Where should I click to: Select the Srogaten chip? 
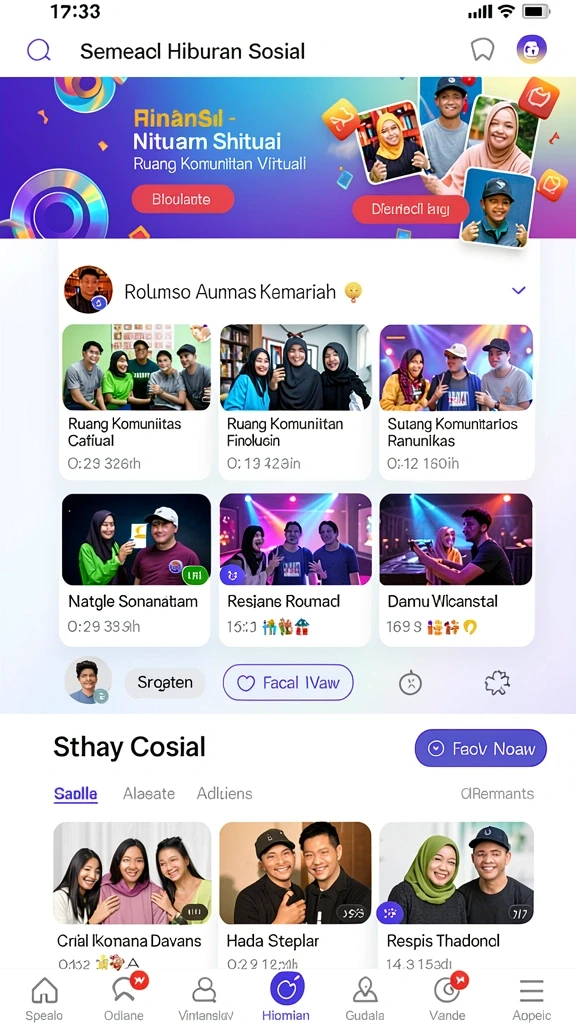[165, 683]
